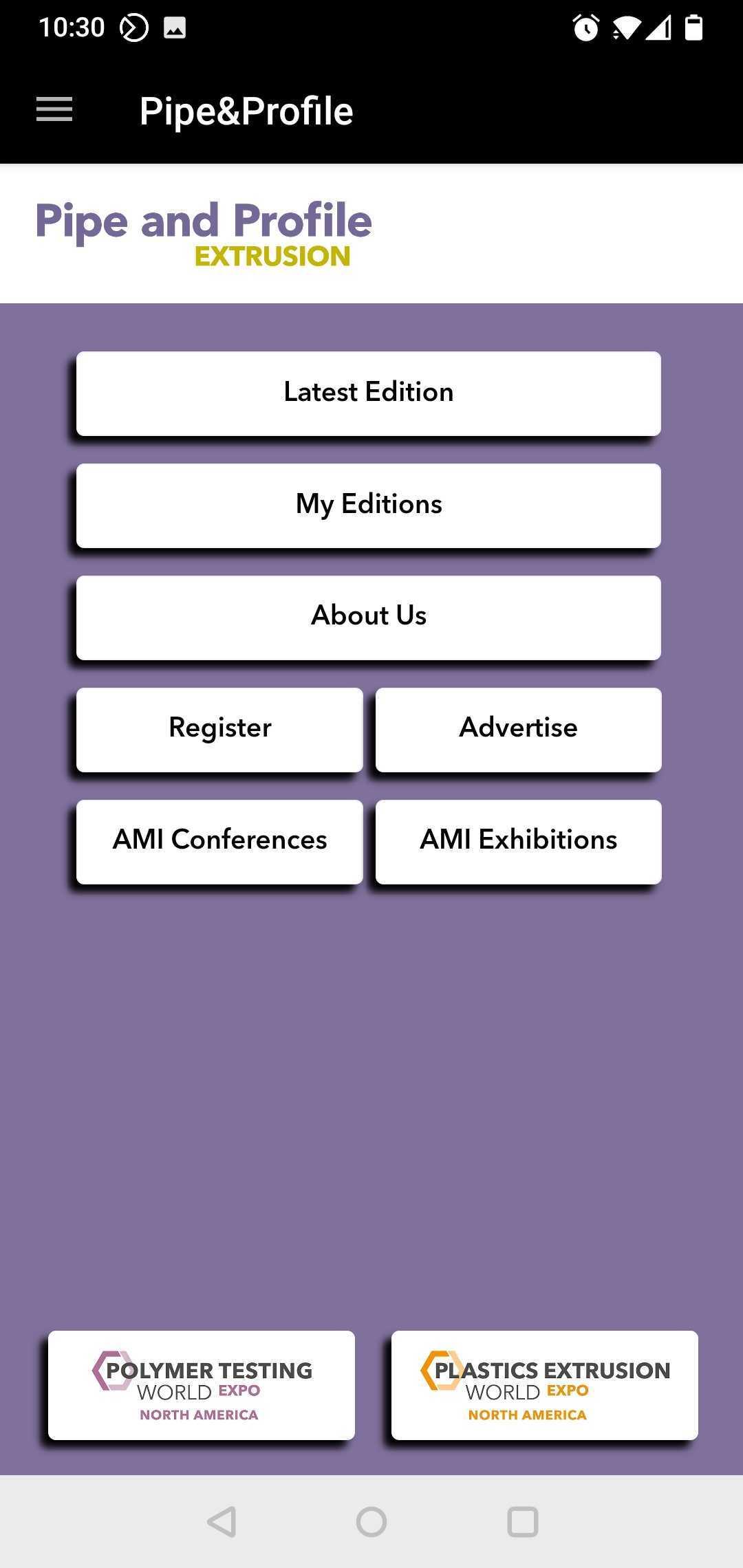Go to My Editions

[x=369, y=505]
